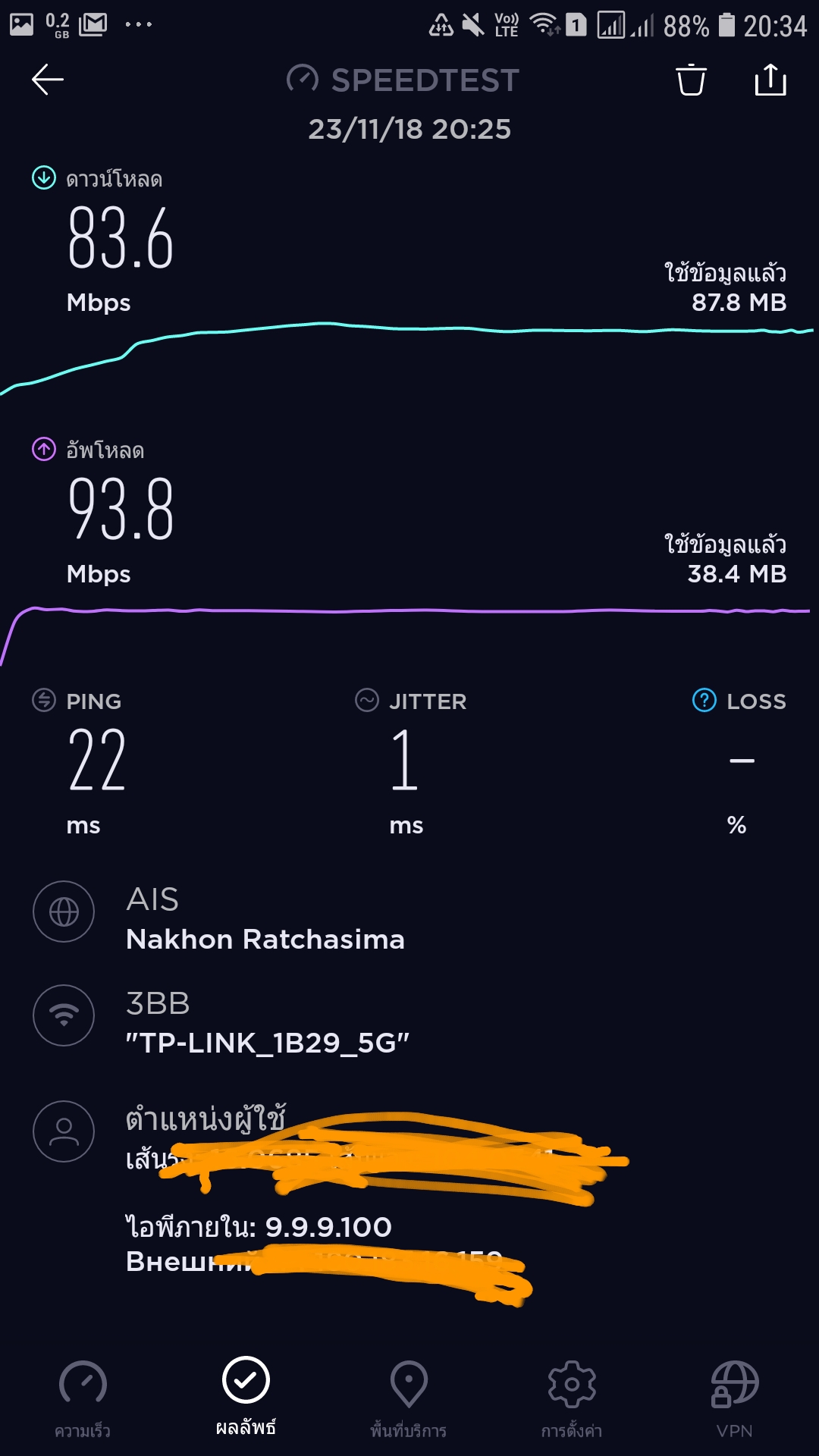Open the ผลลัพธ์ results tab
Image resolution: width=819 pixels, height=1456 pixels.
[246, 1395]
